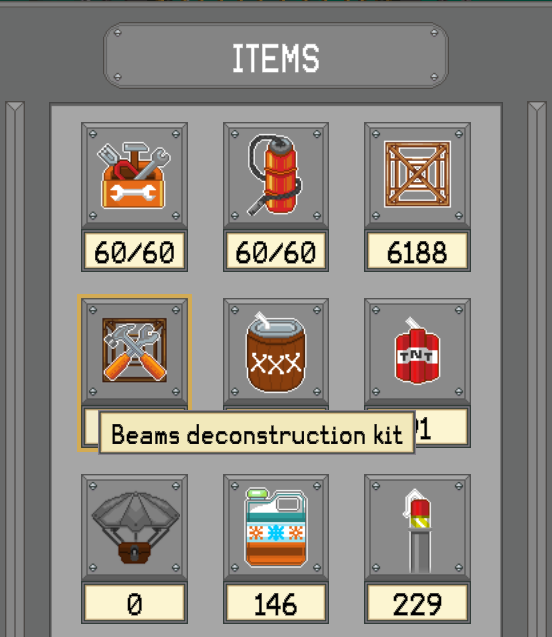The width and height of the screenshot is (552, 637).
Task: Select the XXX explosive barrel item
Action: point(276,351)
